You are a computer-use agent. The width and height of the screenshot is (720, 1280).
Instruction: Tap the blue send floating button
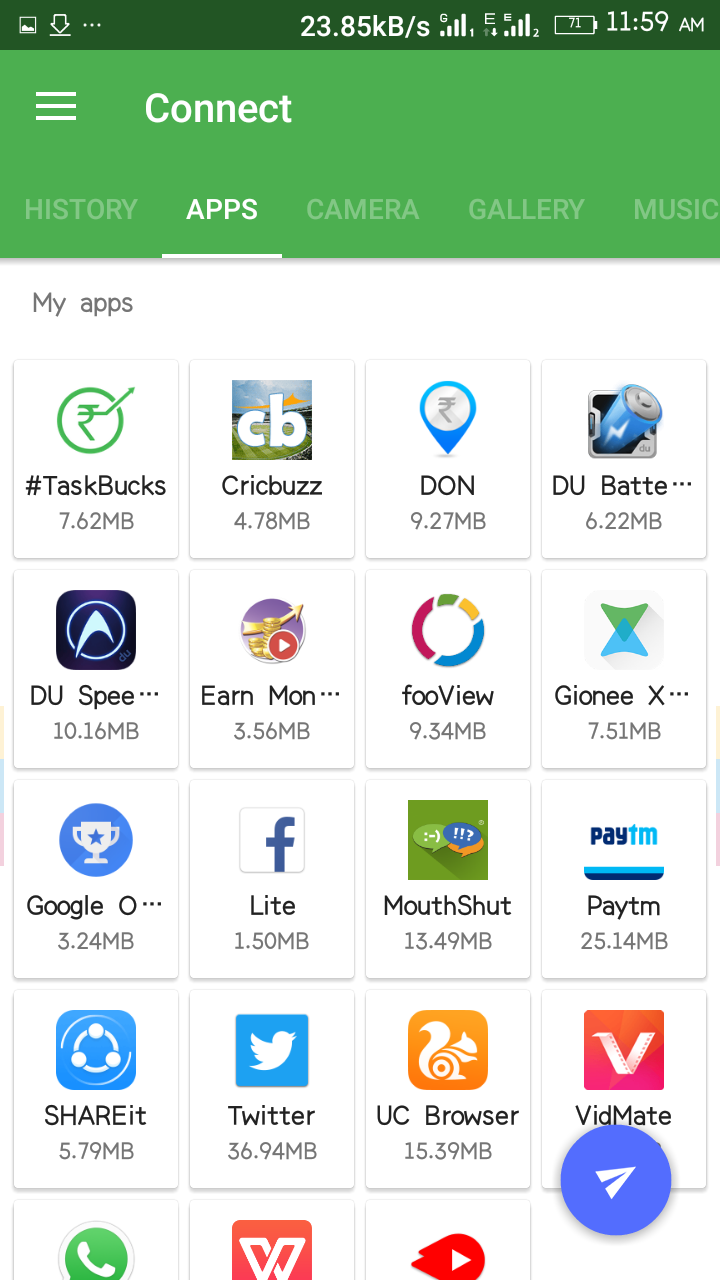[615, 1180]
